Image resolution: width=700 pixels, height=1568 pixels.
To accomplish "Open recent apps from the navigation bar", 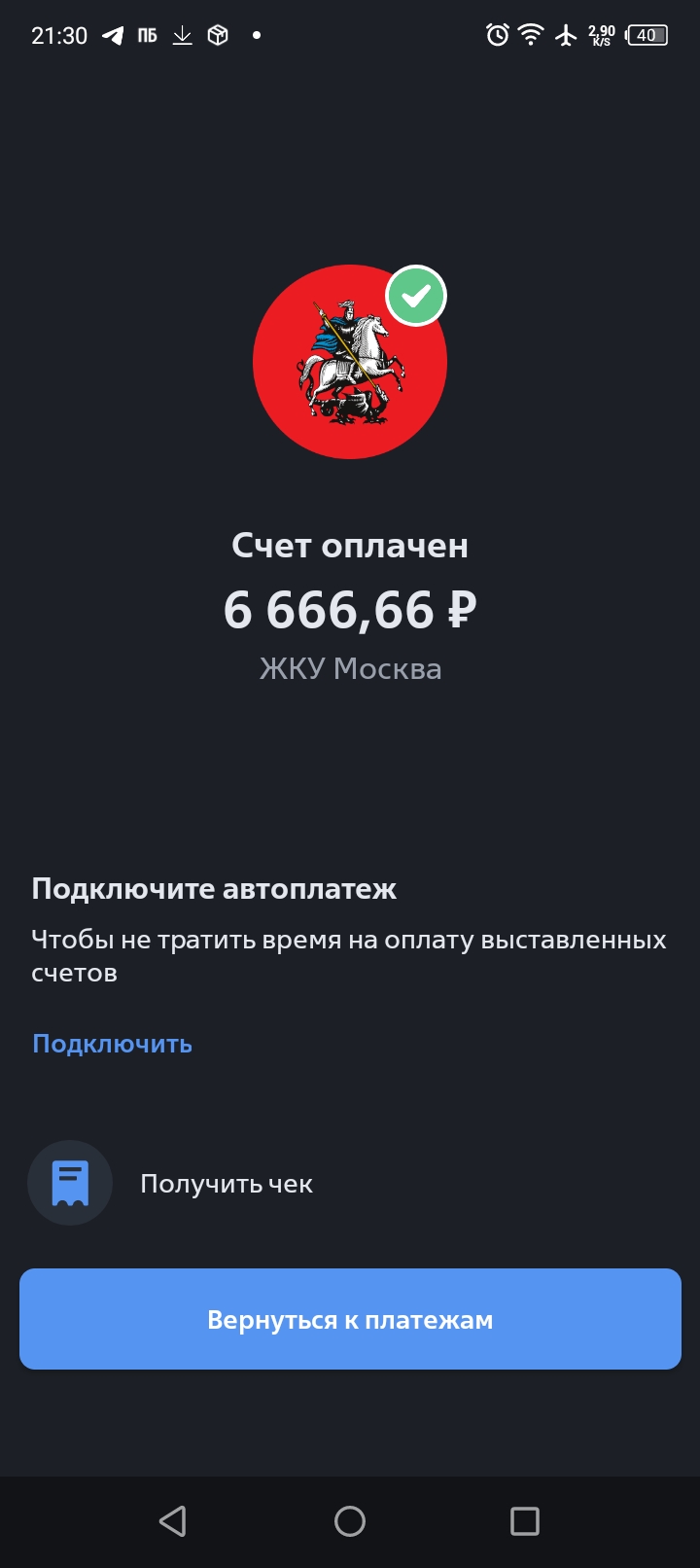I will click(x=524, y=1521).
